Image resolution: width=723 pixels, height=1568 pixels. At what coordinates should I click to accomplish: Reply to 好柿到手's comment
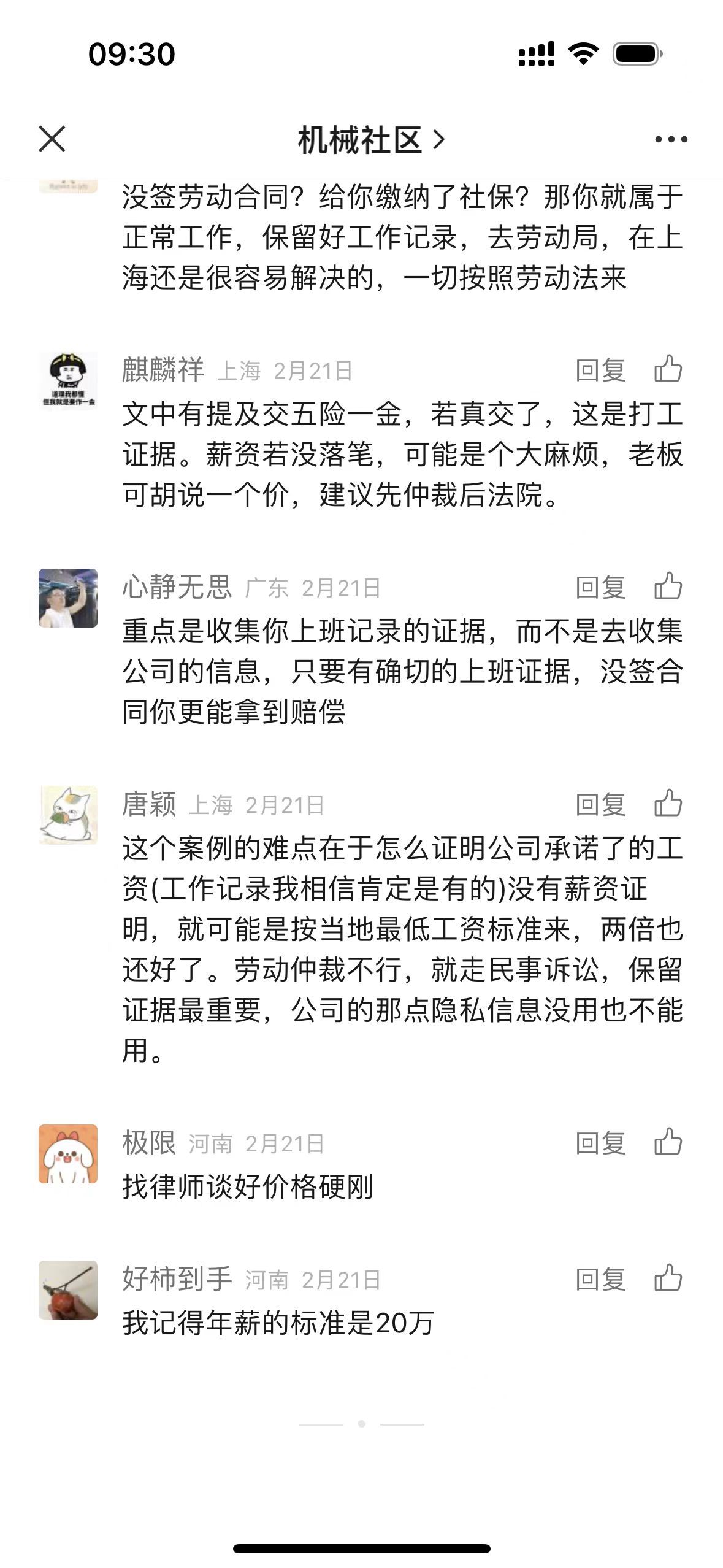[x=600, y=1280]
